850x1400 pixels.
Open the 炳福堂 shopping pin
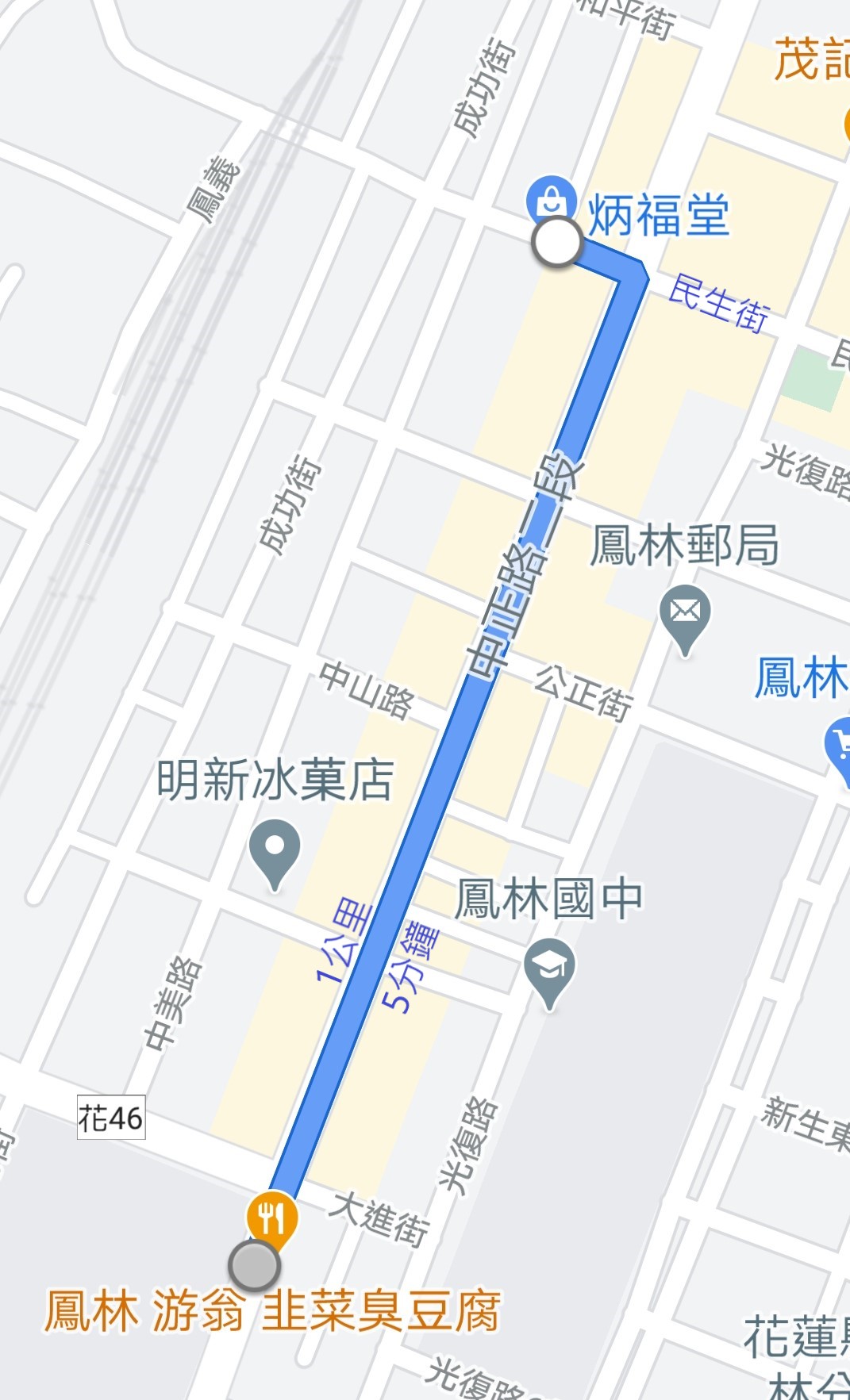552,198
